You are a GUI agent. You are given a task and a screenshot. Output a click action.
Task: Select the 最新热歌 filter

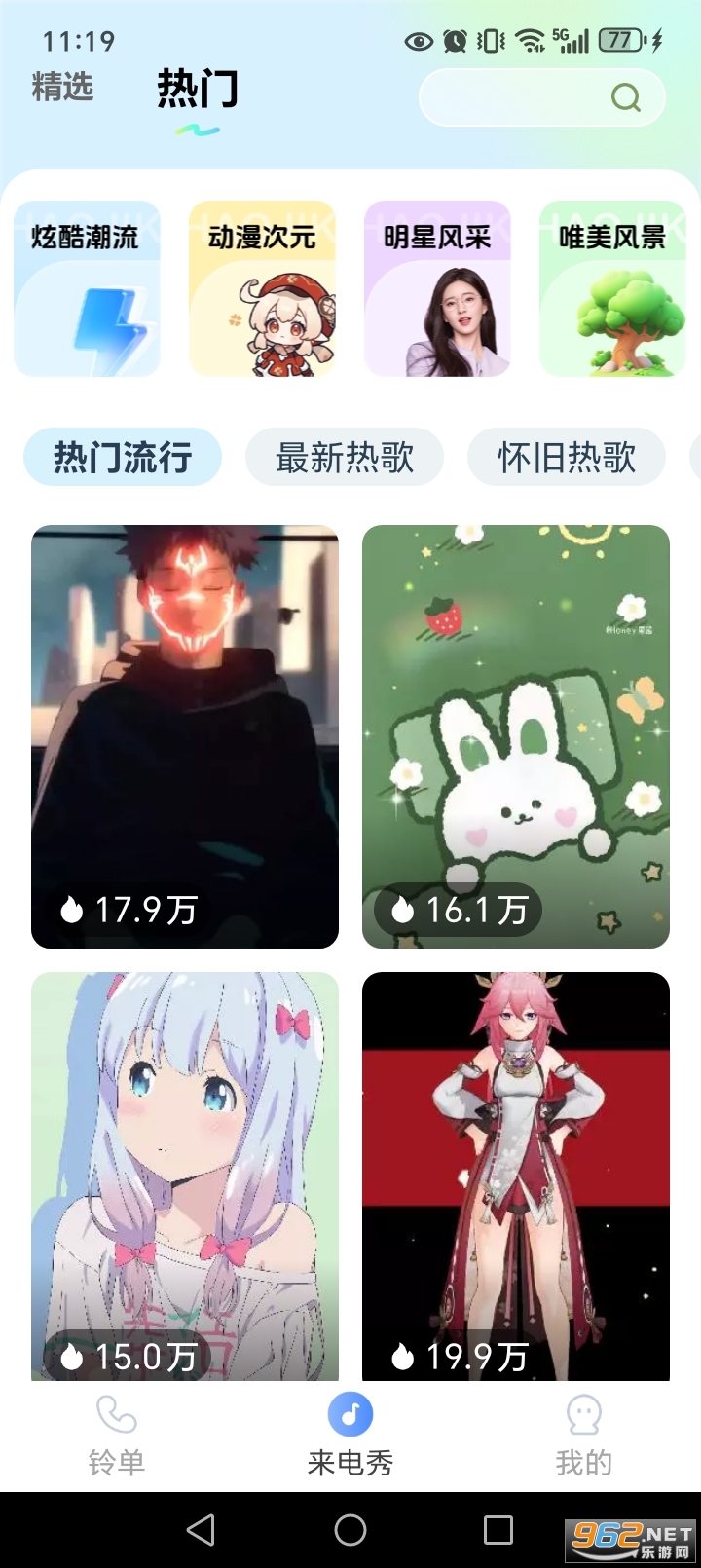[345, 456]
